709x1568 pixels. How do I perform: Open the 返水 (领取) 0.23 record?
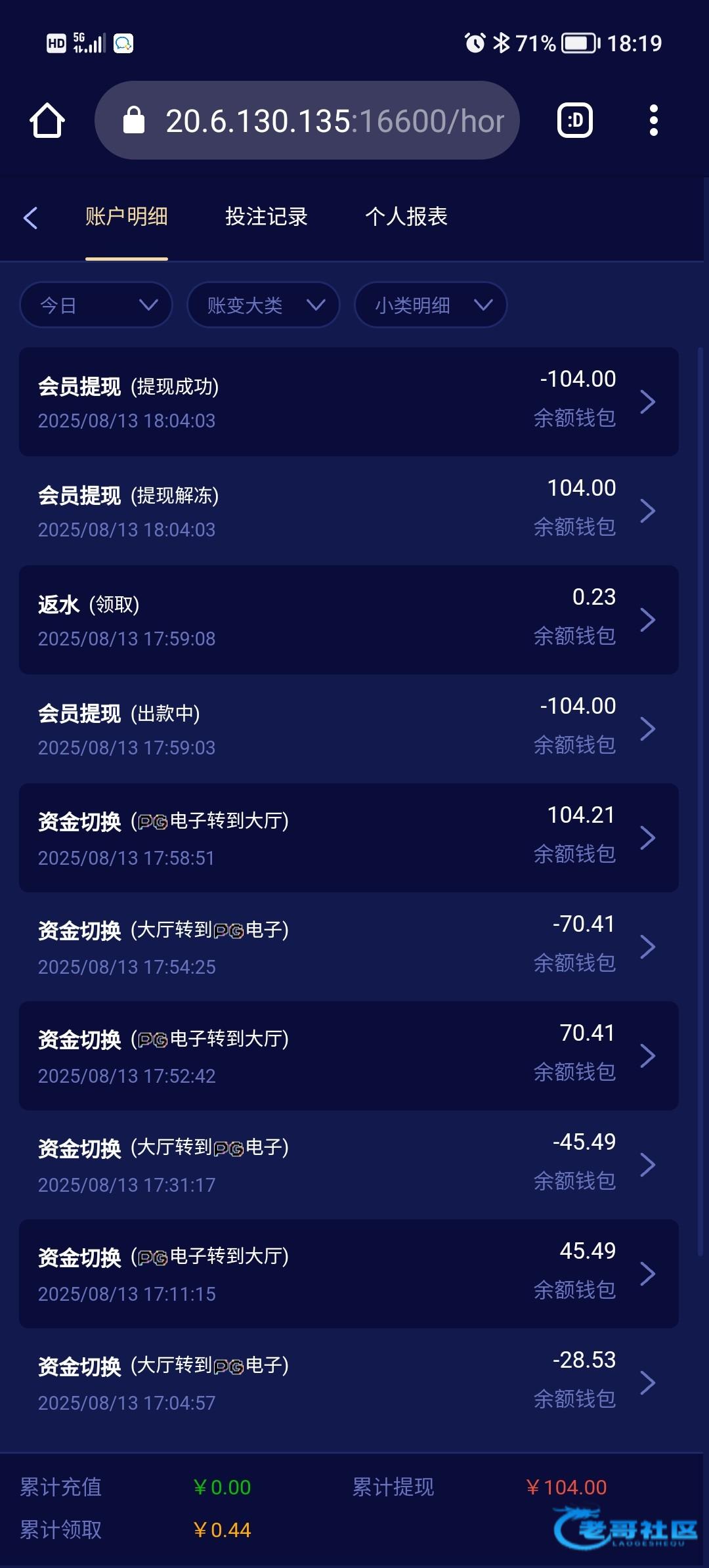coord(349,620)
